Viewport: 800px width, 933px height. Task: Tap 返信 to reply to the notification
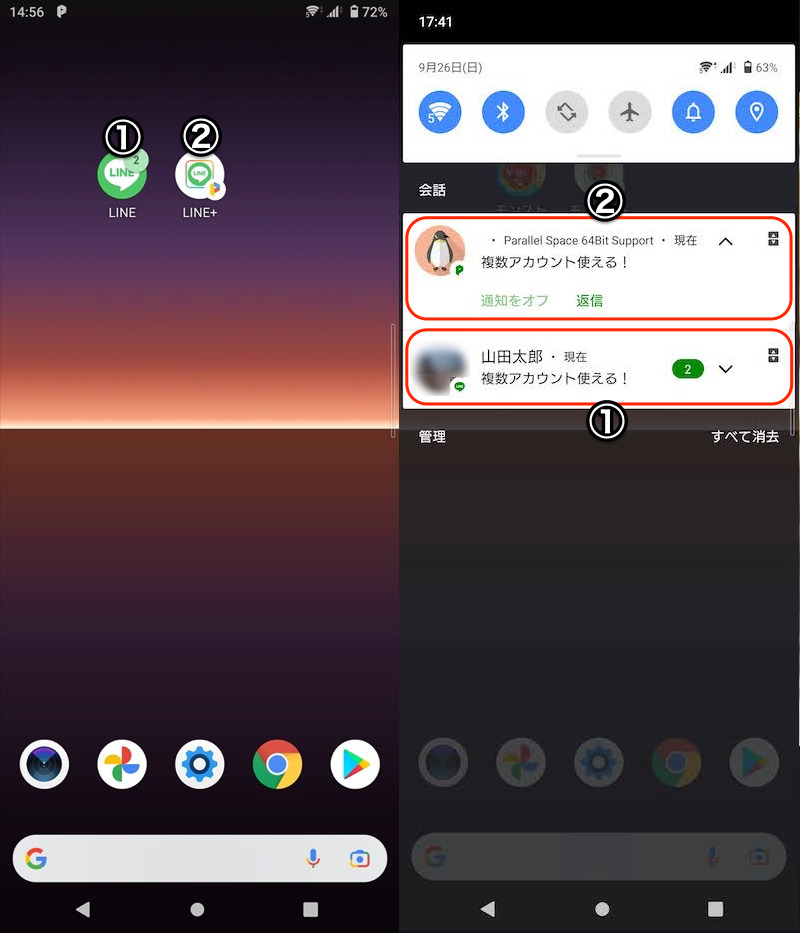tap(589, 300)
